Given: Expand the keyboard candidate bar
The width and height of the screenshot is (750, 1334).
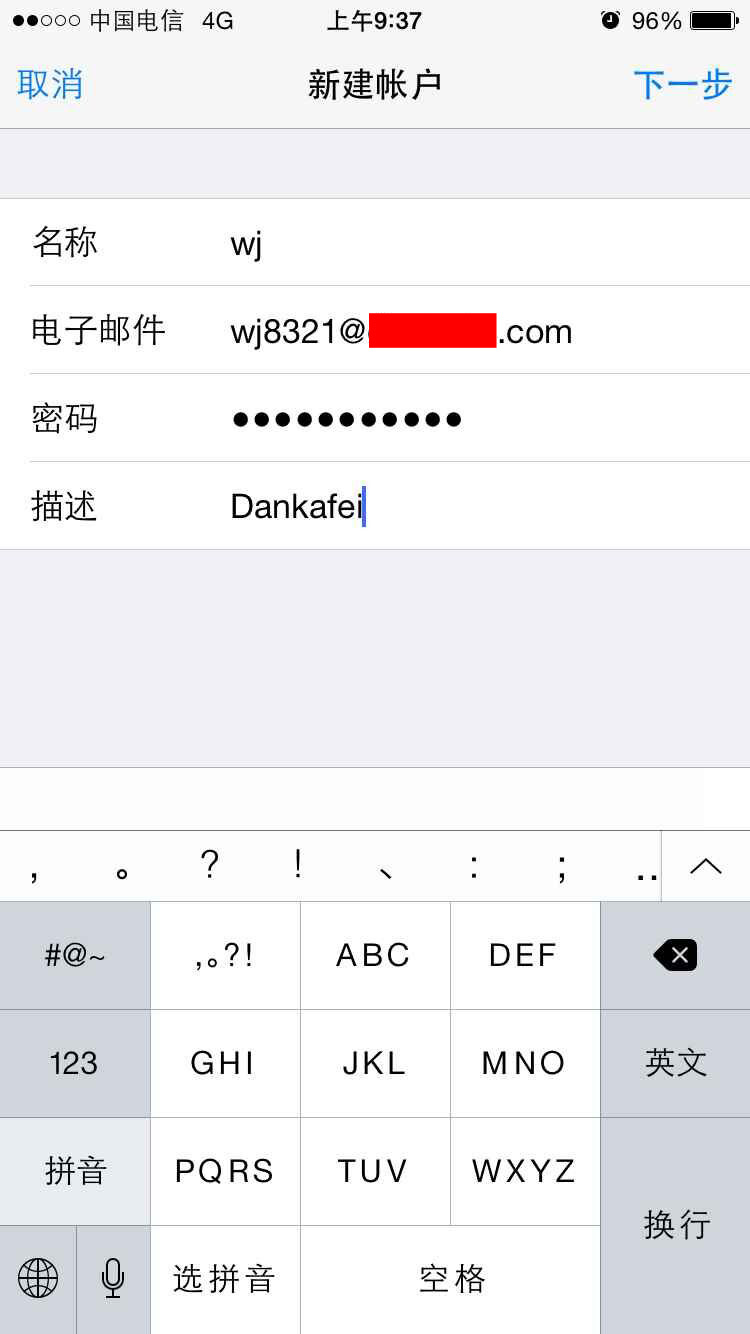Looking at the screenshot, I should coord(706,866).
